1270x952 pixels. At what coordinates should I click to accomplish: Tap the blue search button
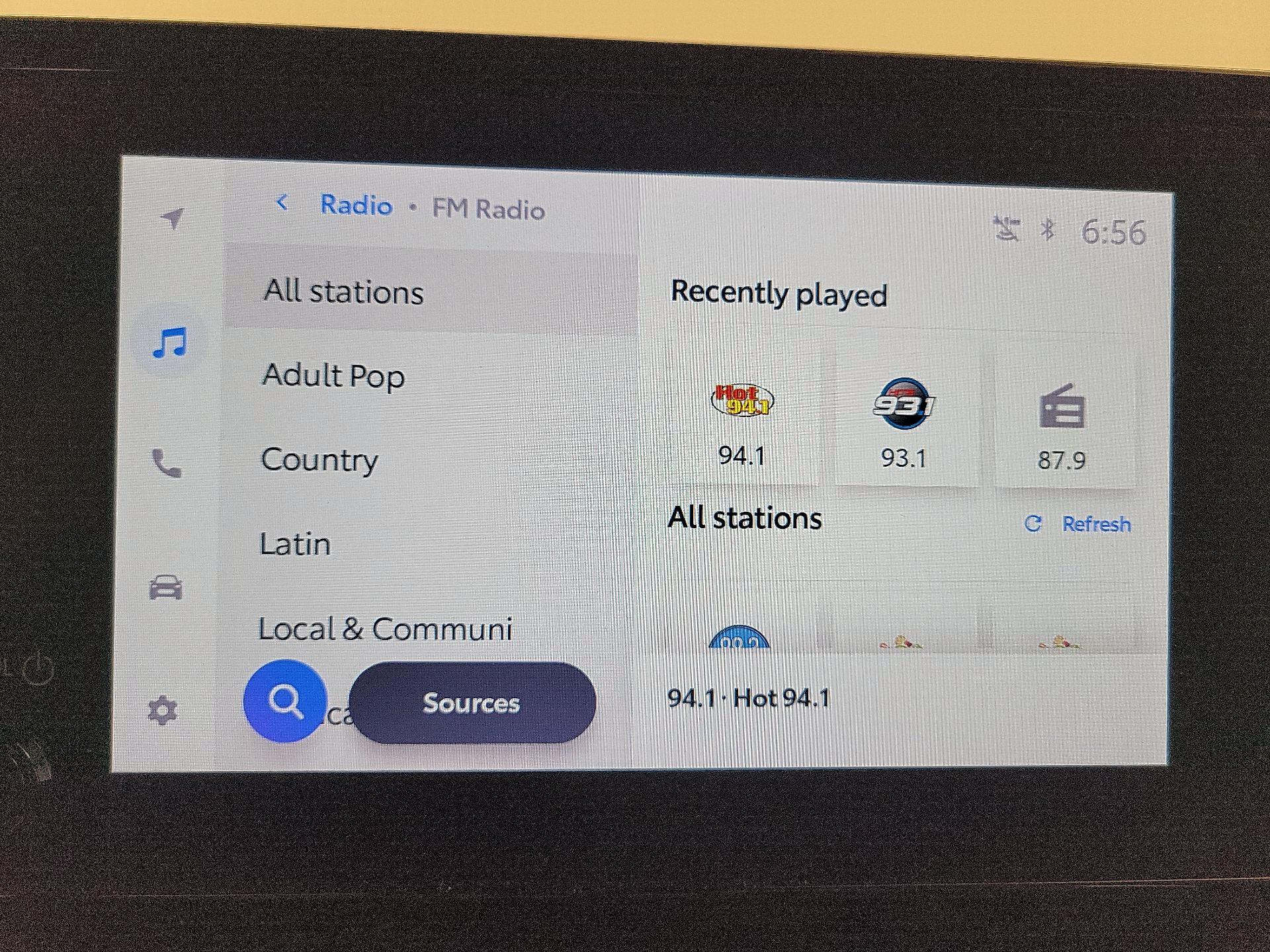(285, 701)
